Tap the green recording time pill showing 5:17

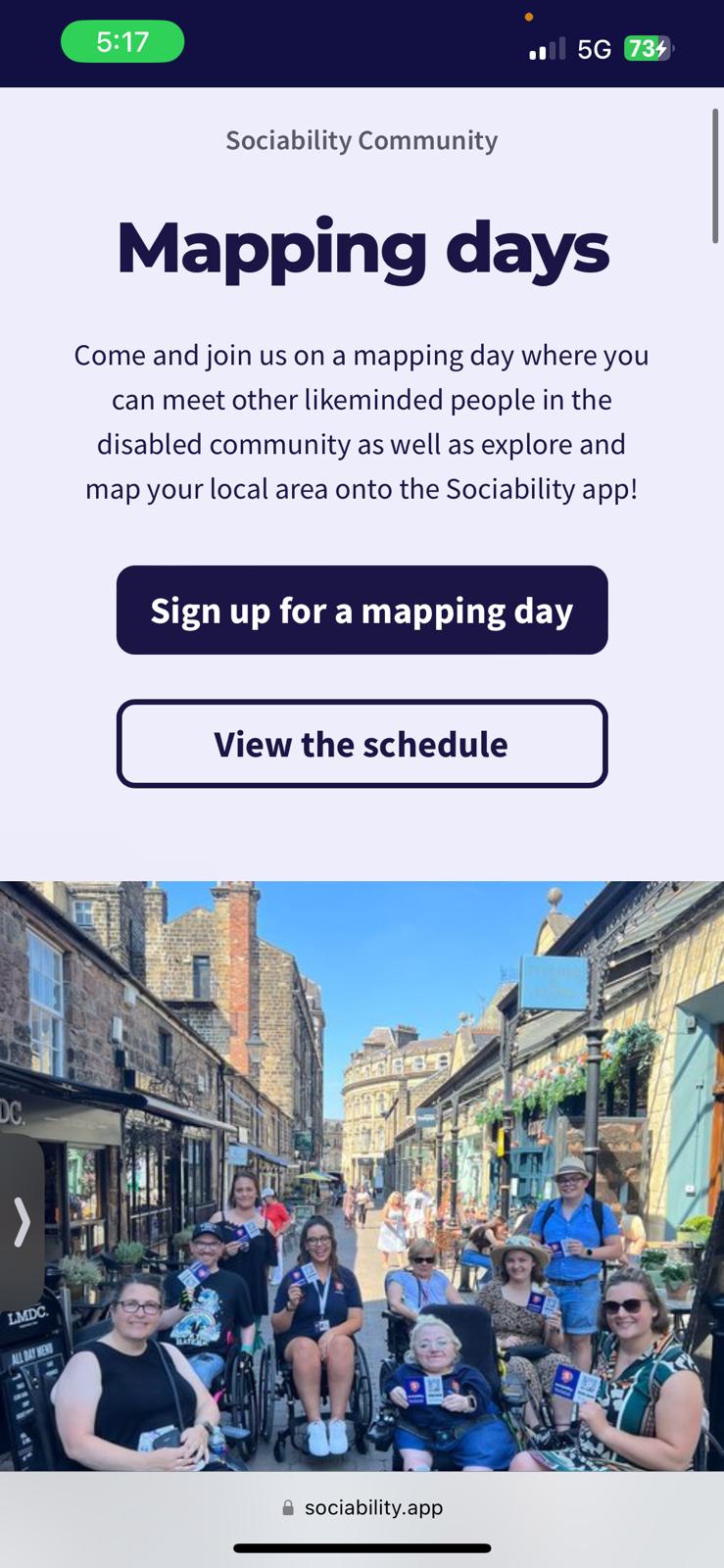(121, 43)
